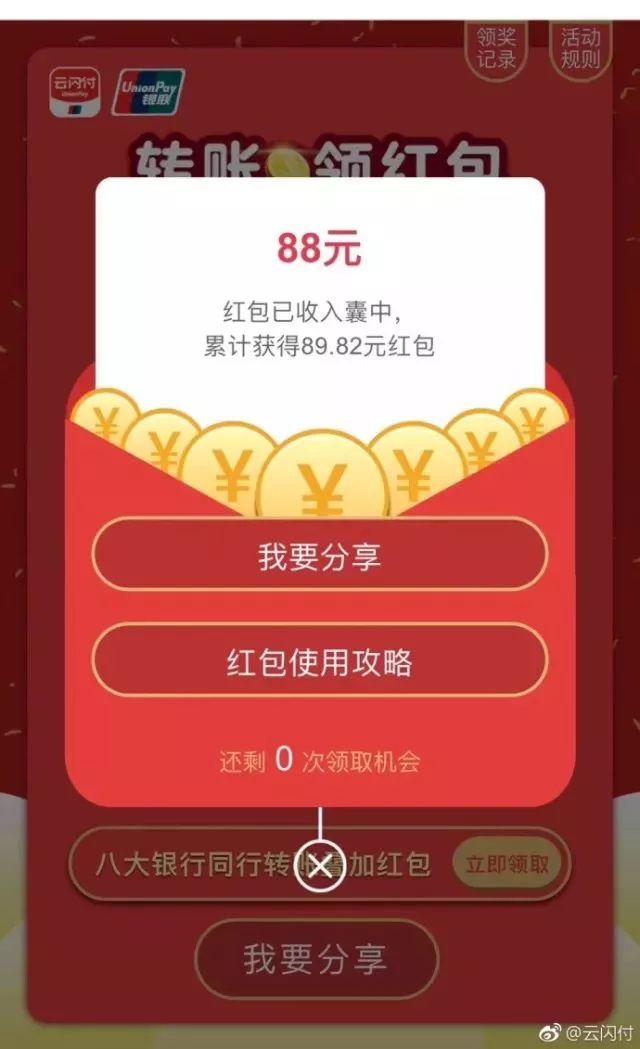Screen dimensions: 640x1049
Task: Open 领奖记录 prize records
Action: 496,48
